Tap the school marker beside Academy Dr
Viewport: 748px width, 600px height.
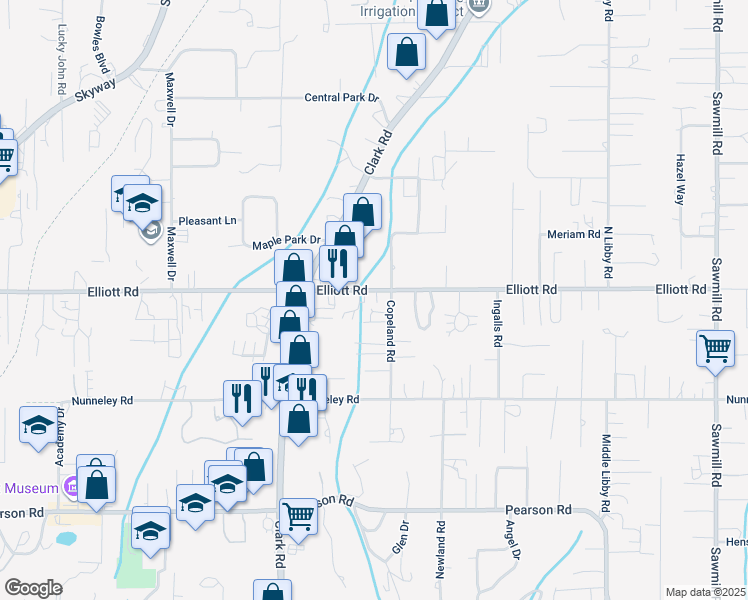tap(38, 425)
